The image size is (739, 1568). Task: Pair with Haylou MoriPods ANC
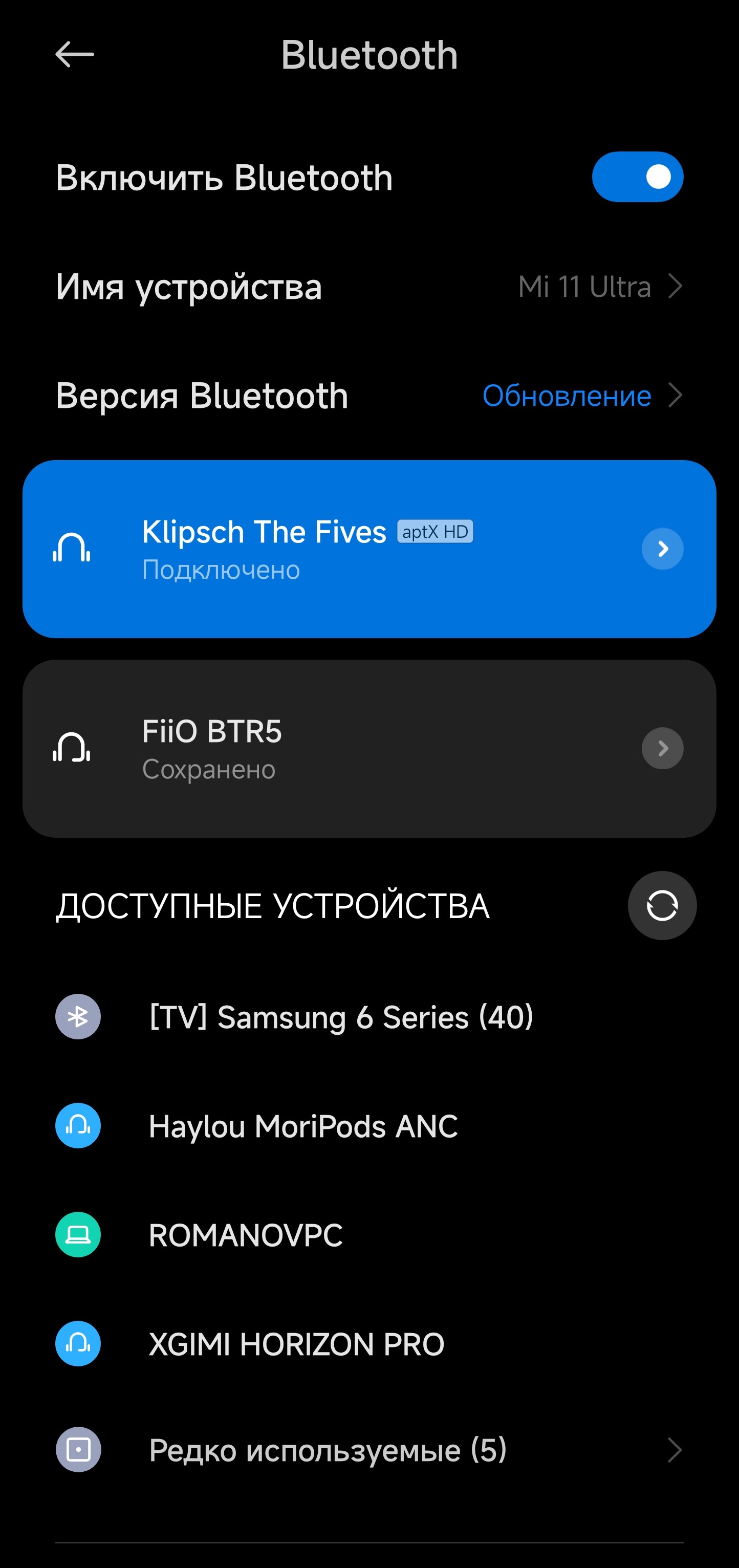coord(303,1126)
